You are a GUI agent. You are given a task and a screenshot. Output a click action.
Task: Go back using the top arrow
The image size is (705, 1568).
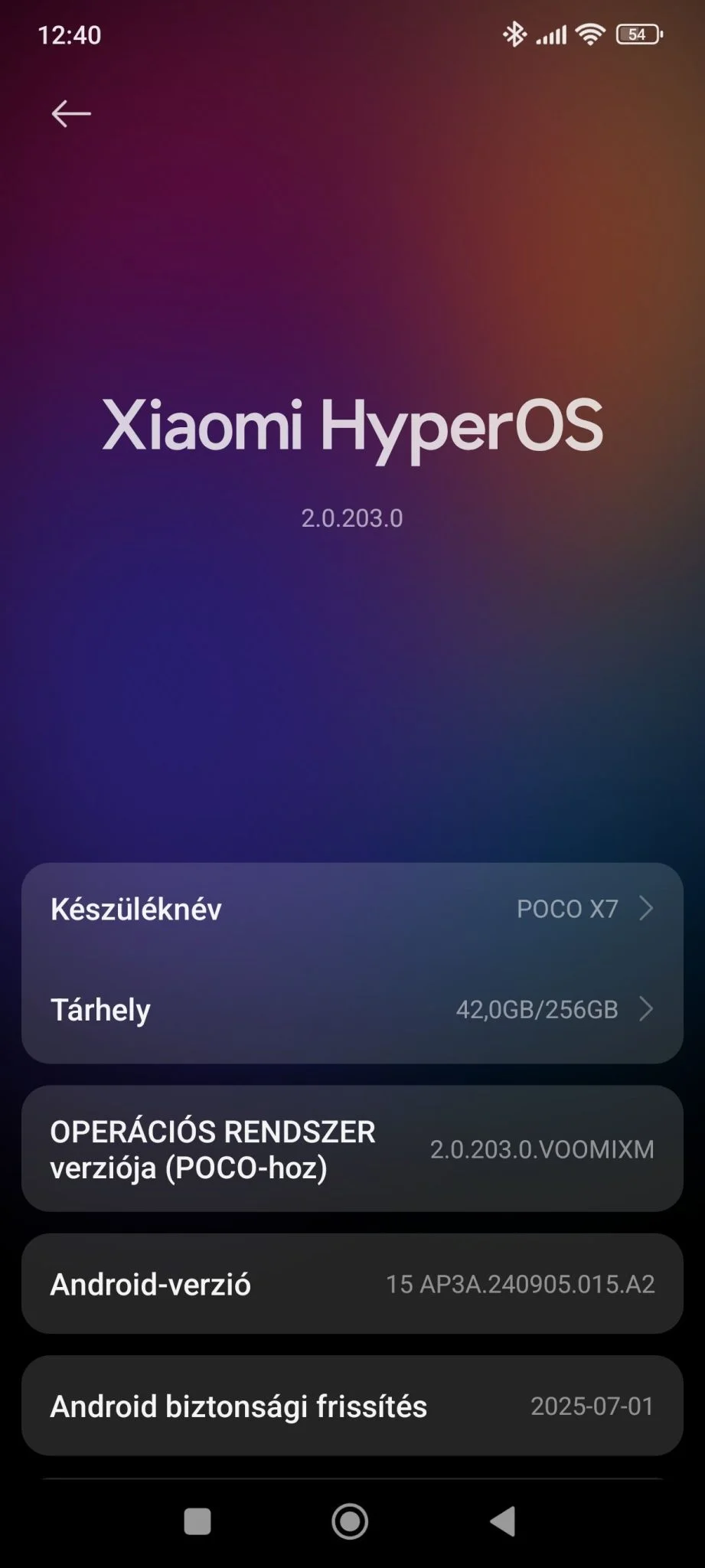coord(71,113)
